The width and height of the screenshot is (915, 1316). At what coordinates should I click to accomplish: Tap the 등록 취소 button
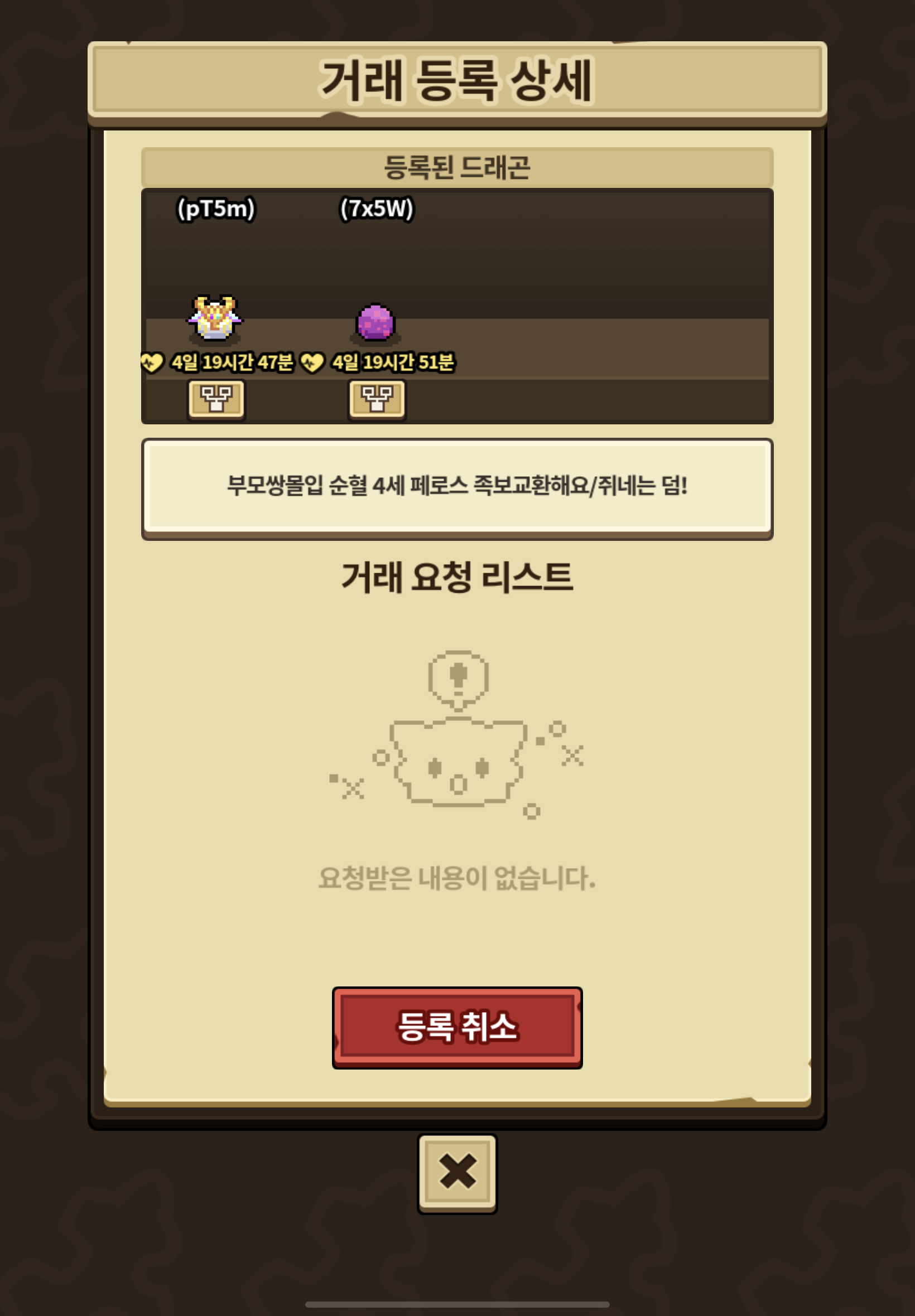pos(457,1027)
